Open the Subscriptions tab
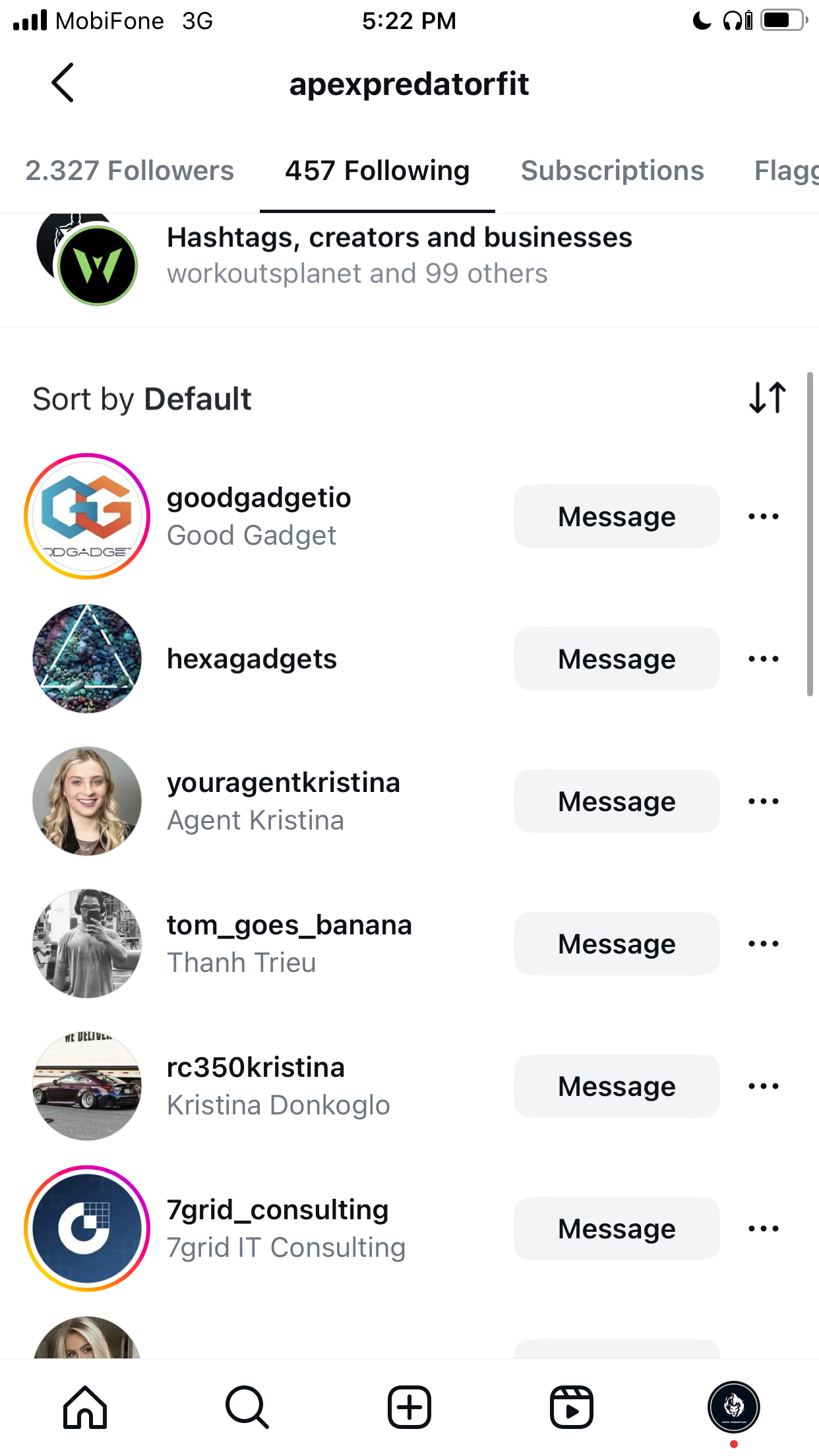 click(612, 171)
